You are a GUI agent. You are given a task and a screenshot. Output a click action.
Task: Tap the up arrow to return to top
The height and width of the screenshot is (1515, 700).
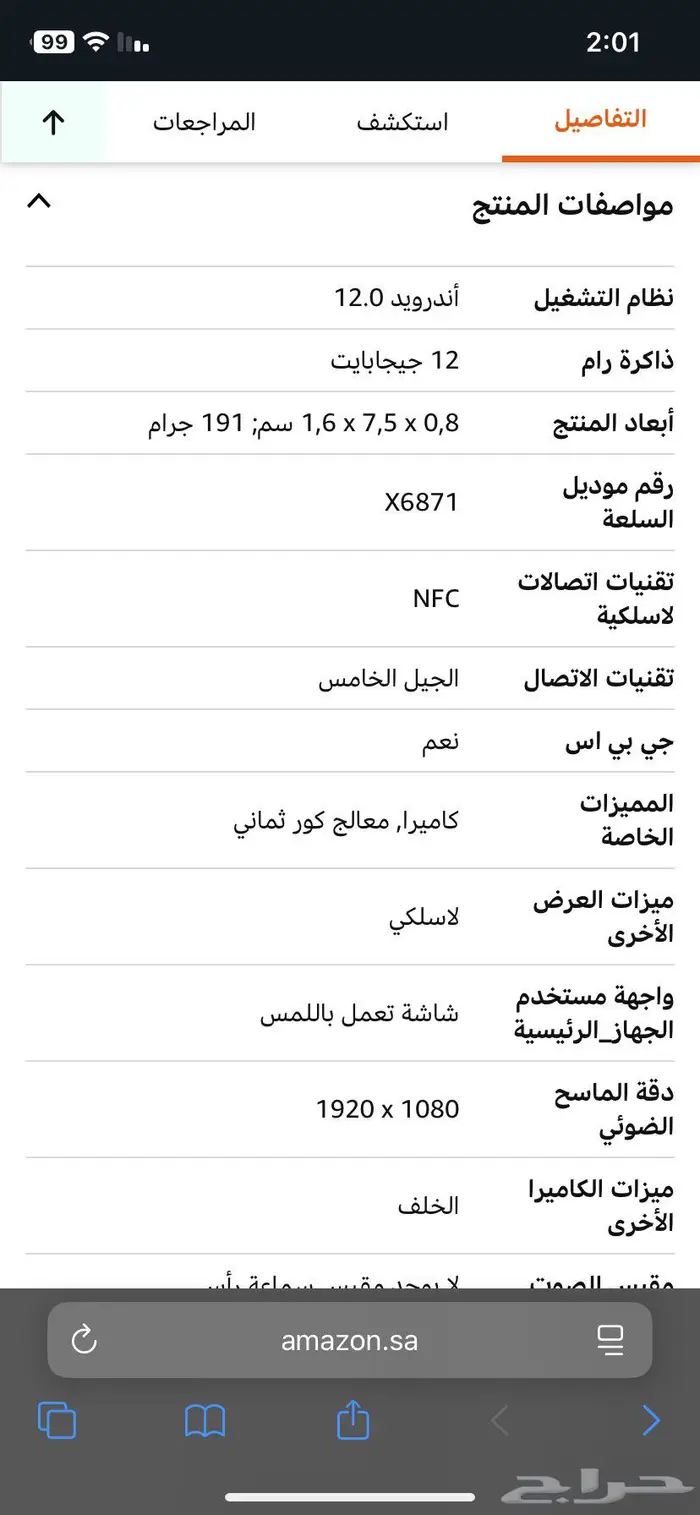[x=53, y=122]
